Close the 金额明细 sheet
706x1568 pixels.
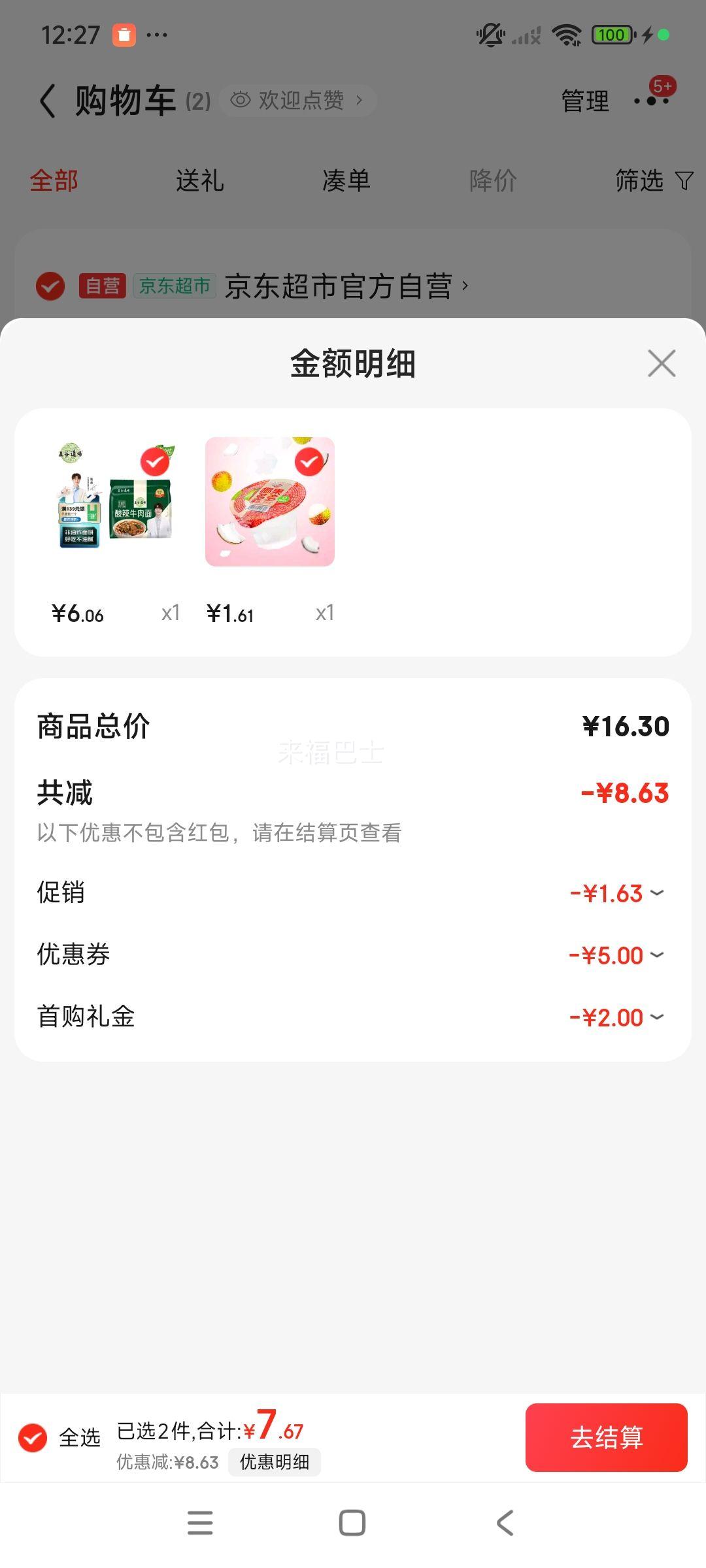[x=661, y=363]
